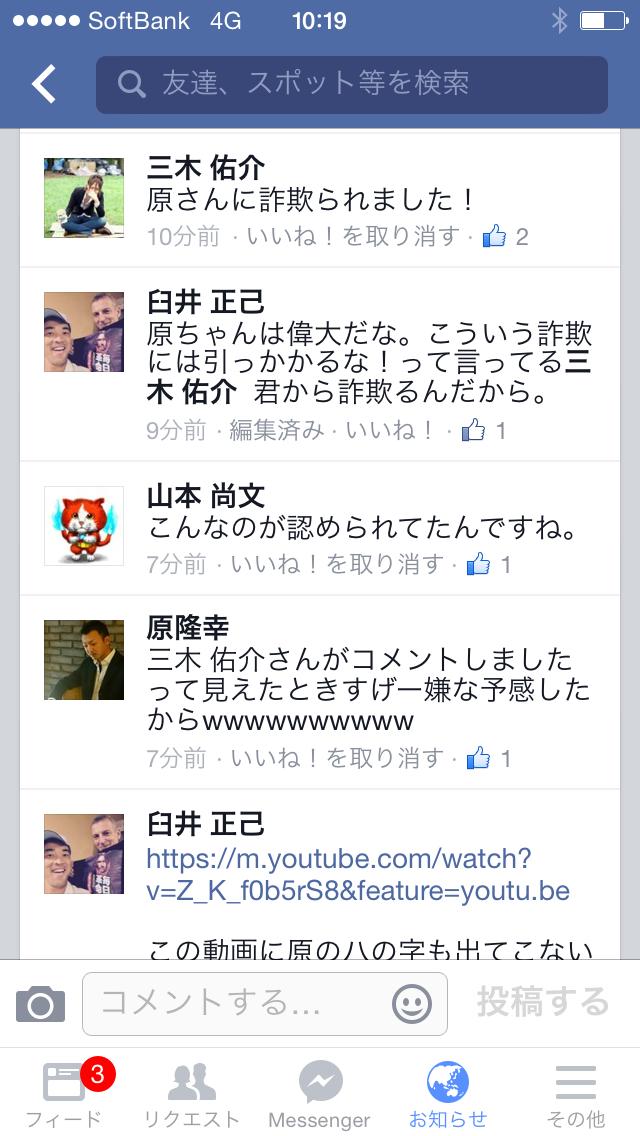Go back with the top-left arrow

(x=44, y=84)
